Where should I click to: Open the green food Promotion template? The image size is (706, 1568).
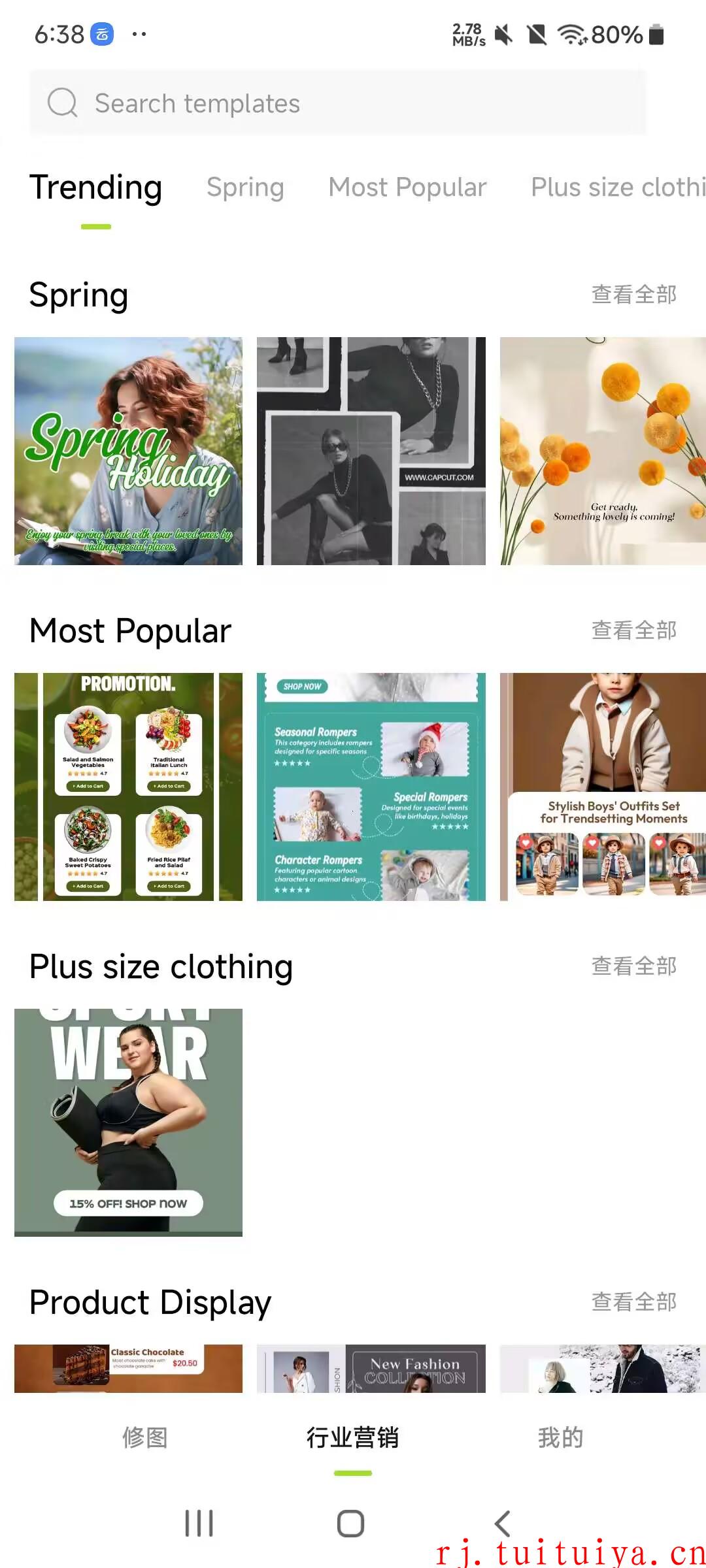[x=128, y=787]
